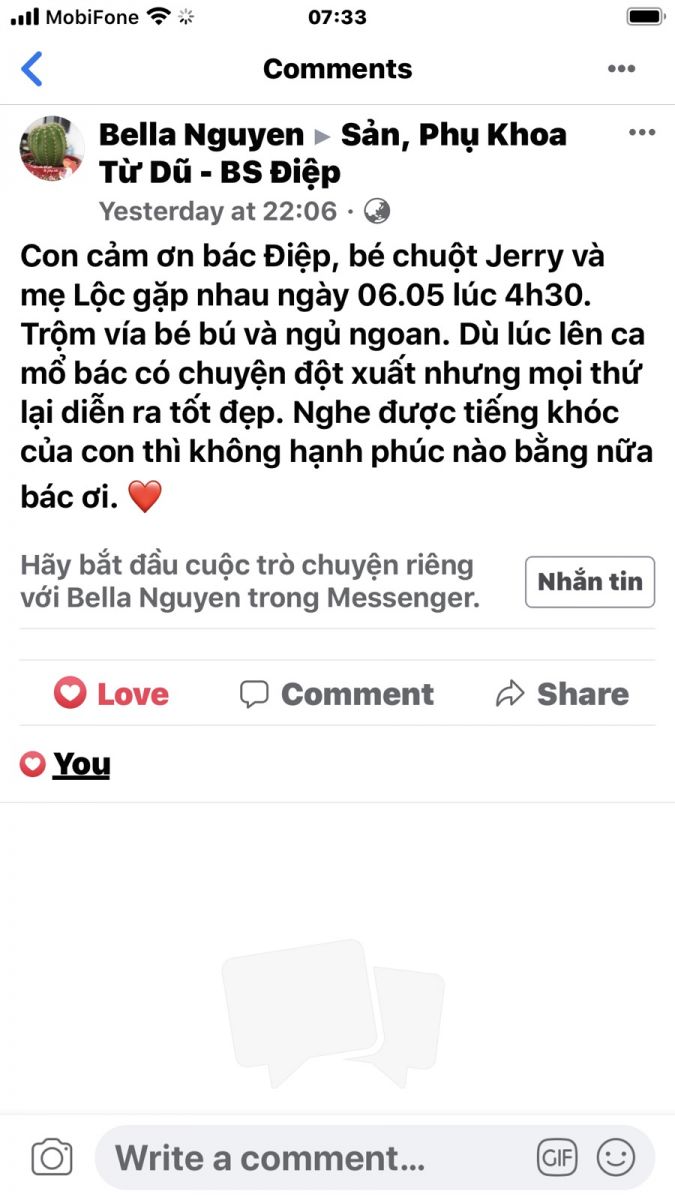Open the emoji sticker picker
The image size is (675, 1200).
click(x=616, y=1158)
